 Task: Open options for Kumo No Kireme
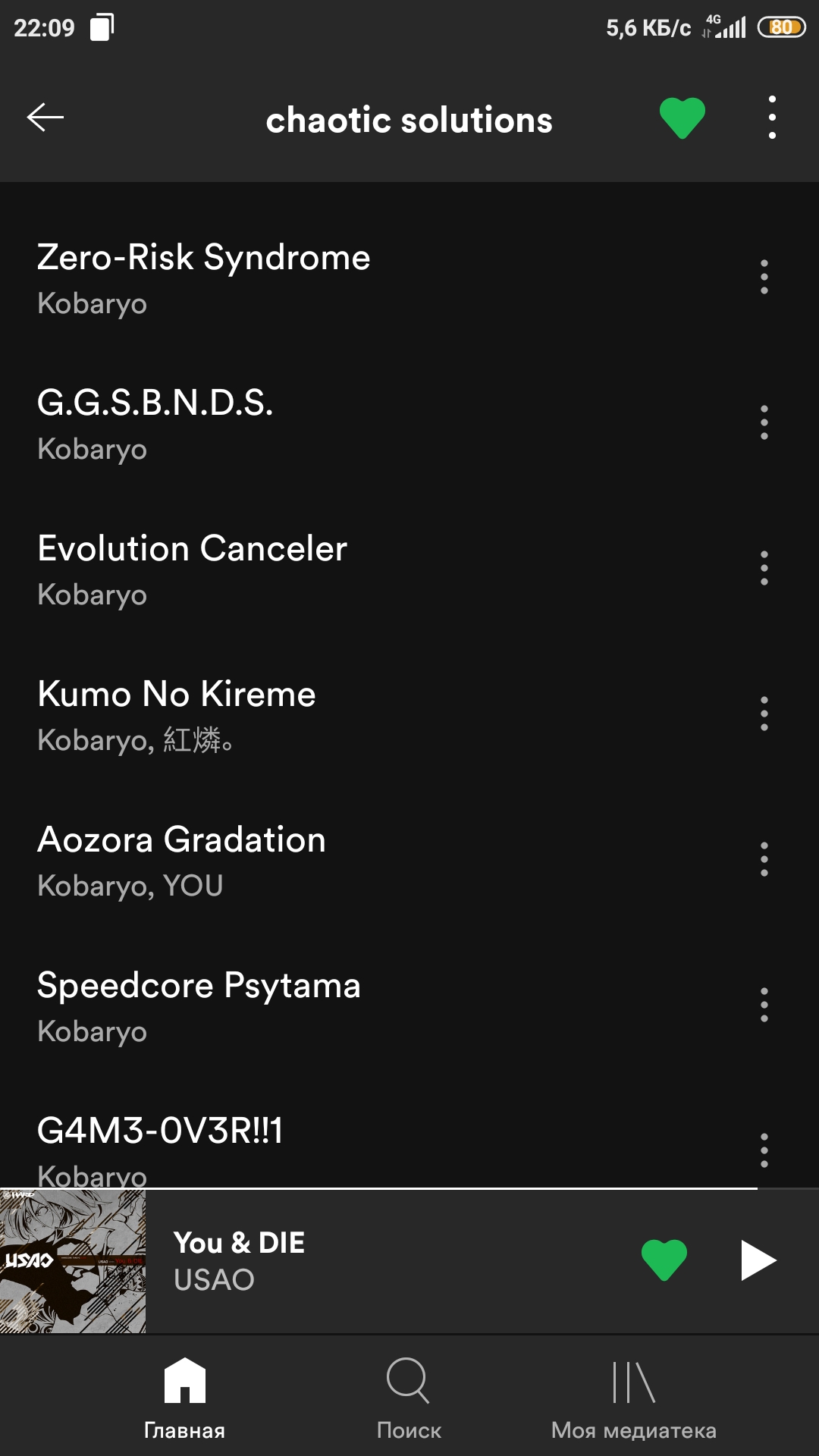pyautogui.click(x=764, y=714)
